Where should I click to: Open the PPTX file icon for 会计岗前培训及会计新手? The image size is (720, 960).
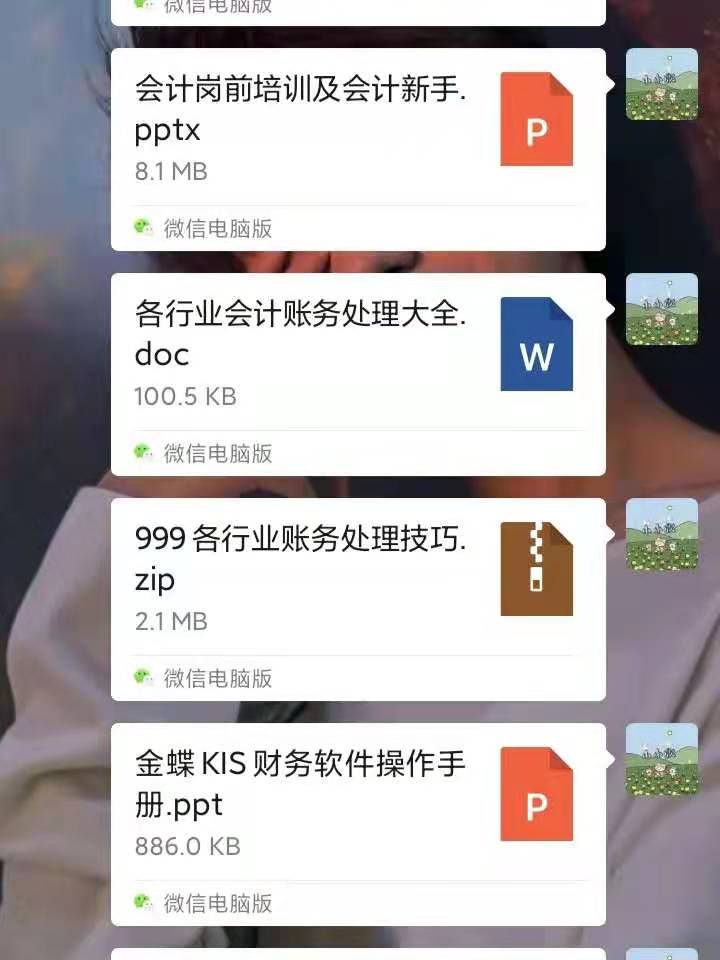click(537, 117)
